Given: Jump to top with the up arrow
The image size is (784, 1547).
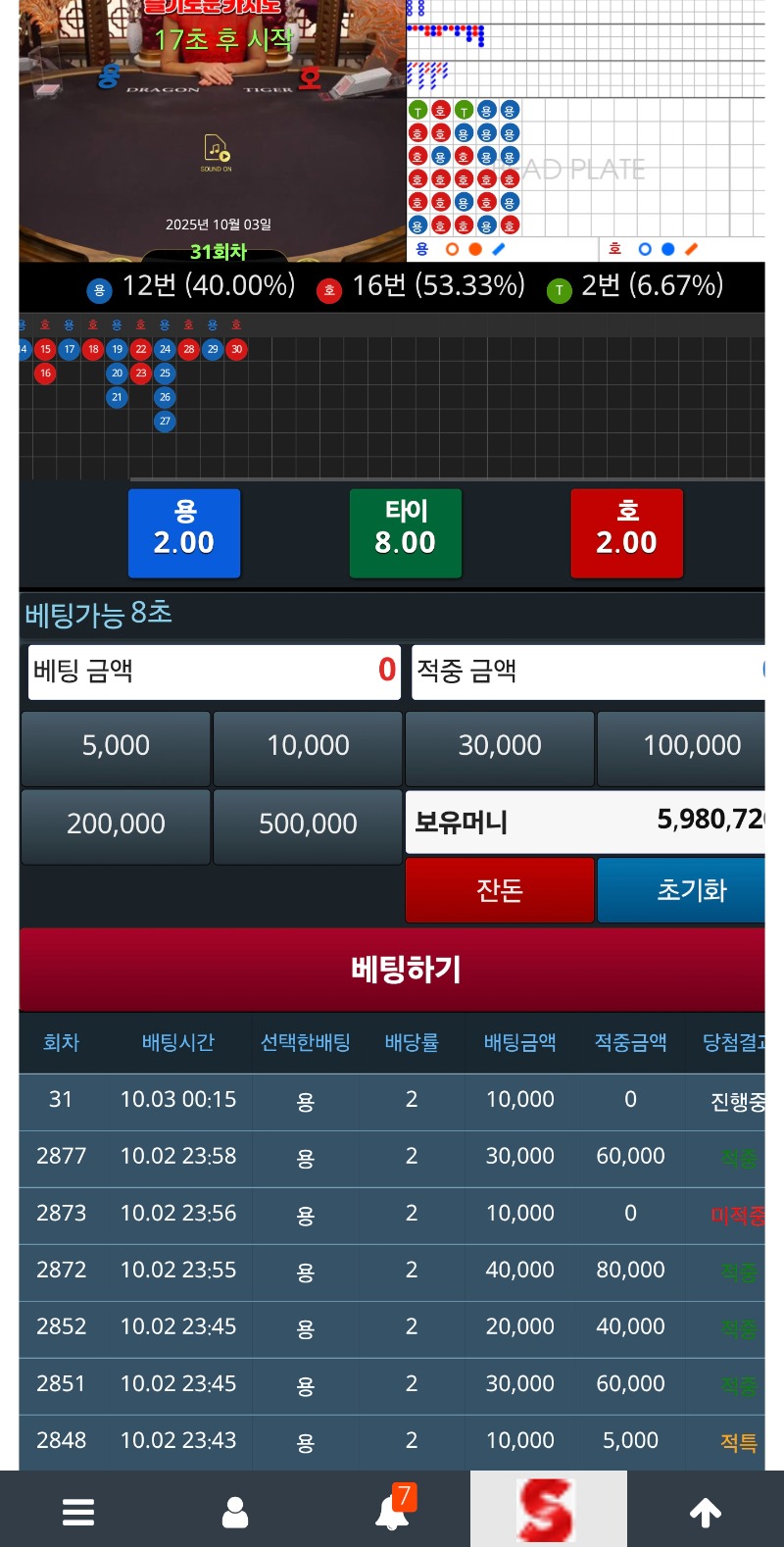Looking at the screenshot, I should pyautogui.click(x=706, y=1512).
